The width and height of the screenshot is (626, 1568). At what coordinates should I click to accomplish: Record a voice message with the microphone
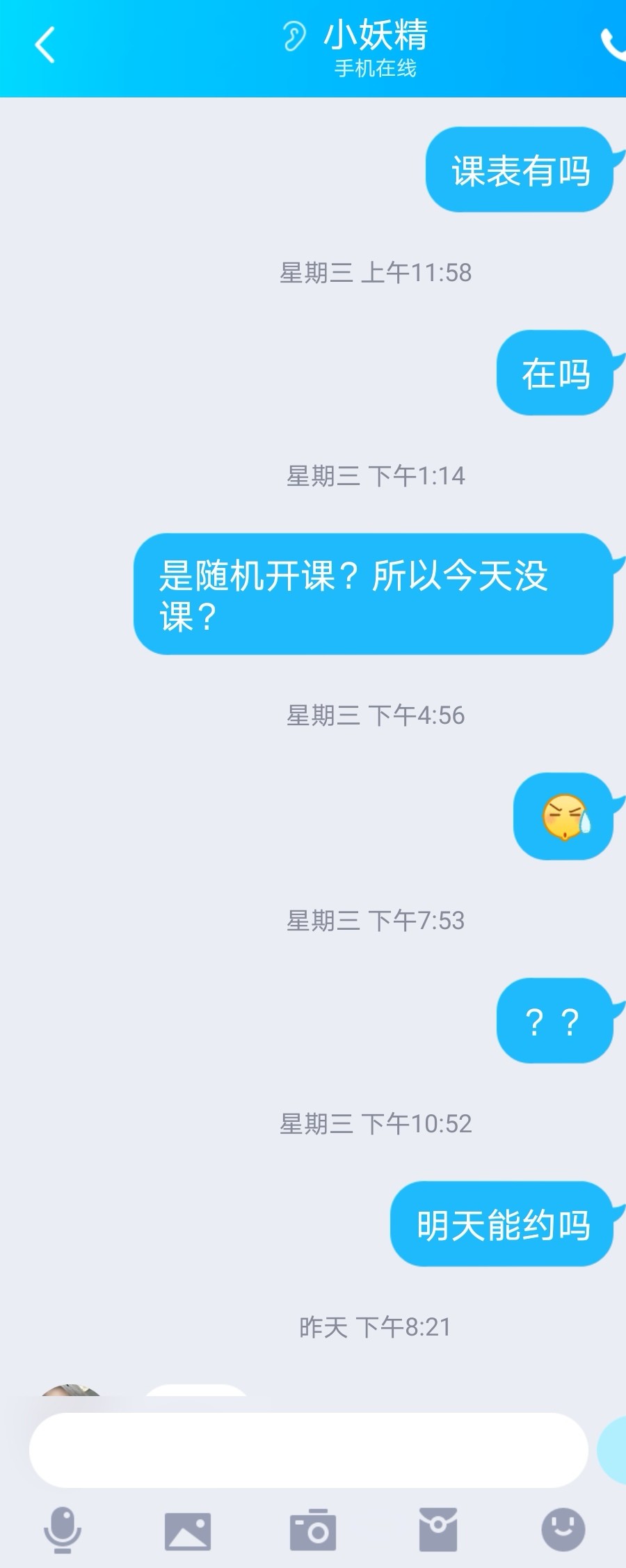click(63, 1530)
